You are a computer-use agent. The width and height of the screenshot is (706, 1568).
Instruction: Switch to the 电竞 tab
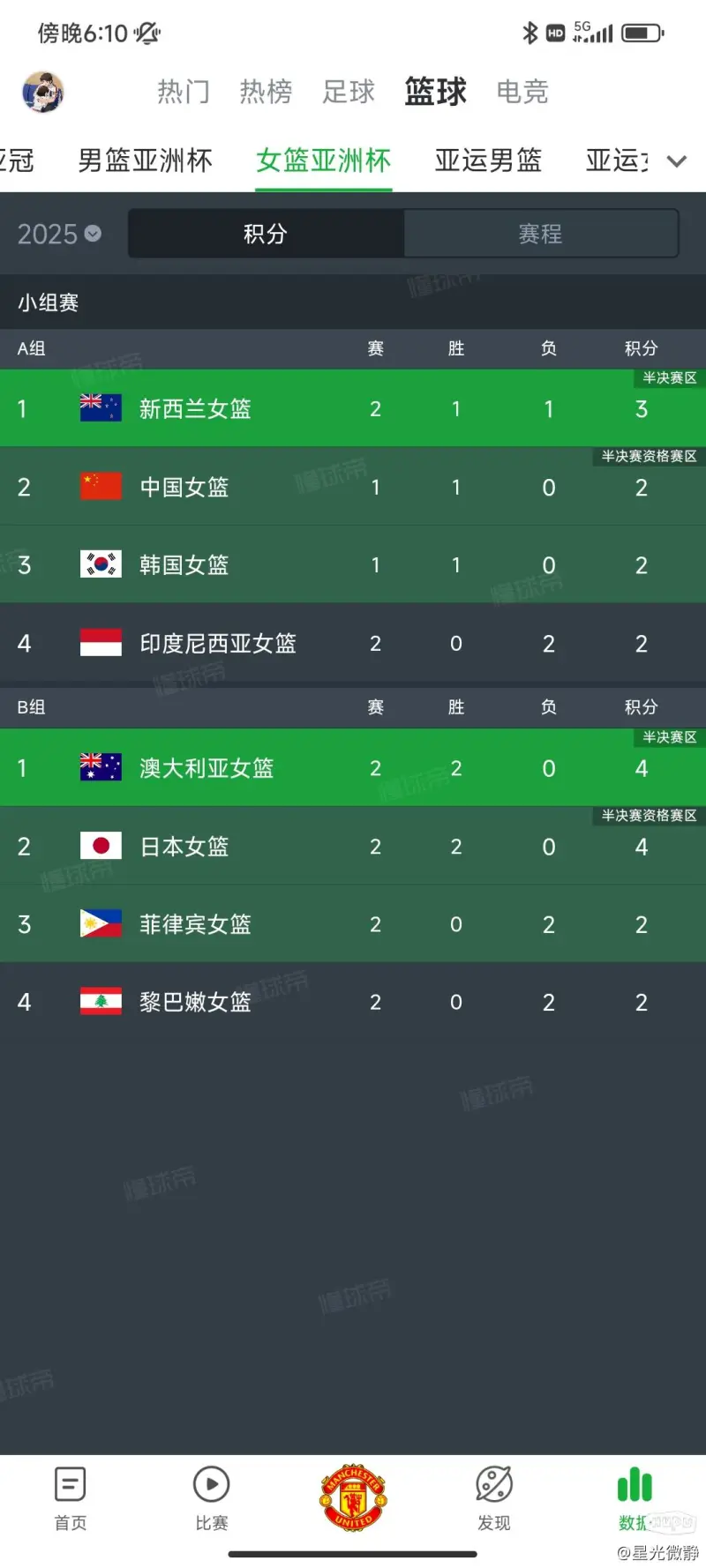coord(522,92)
